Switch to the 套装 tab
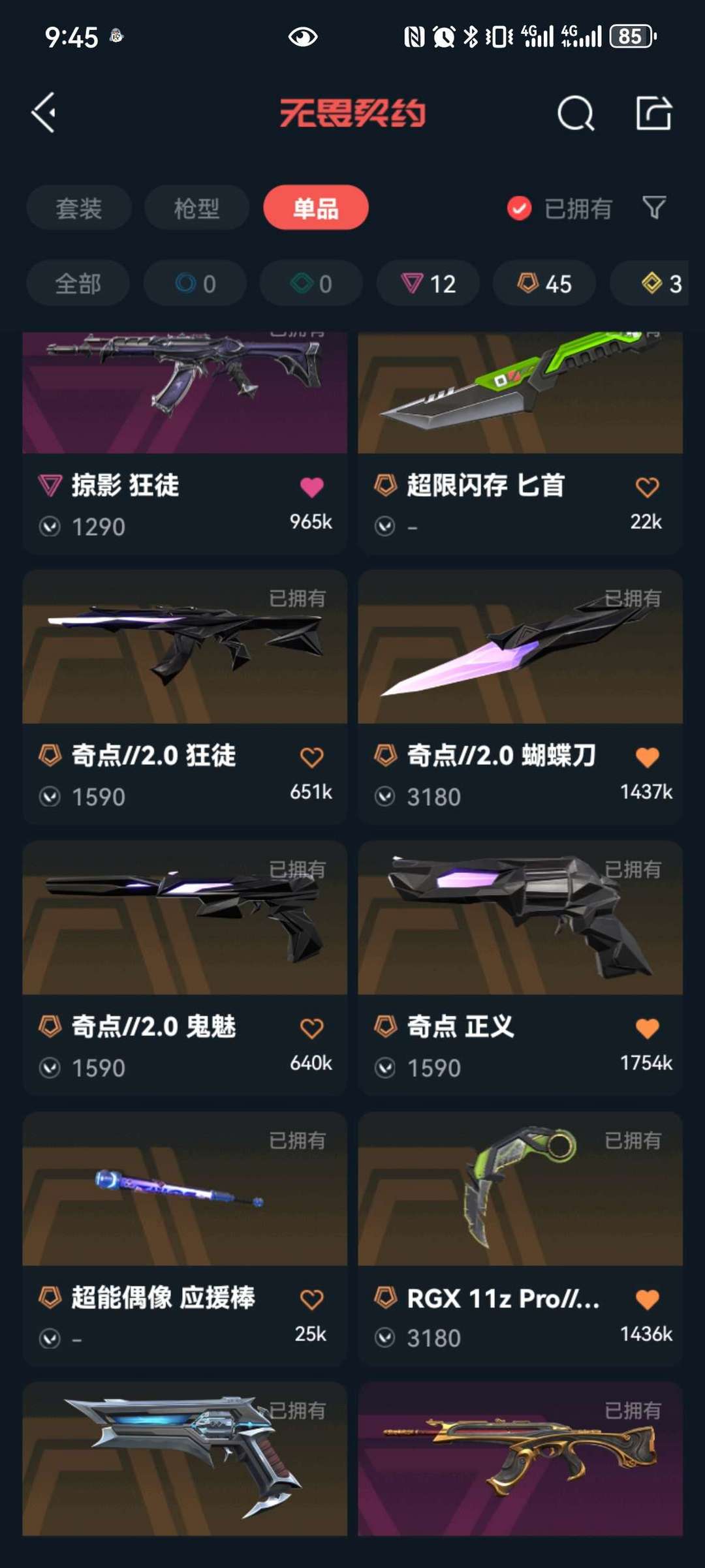The height and width of the screenshot is (1568, 705). point(79,208)
